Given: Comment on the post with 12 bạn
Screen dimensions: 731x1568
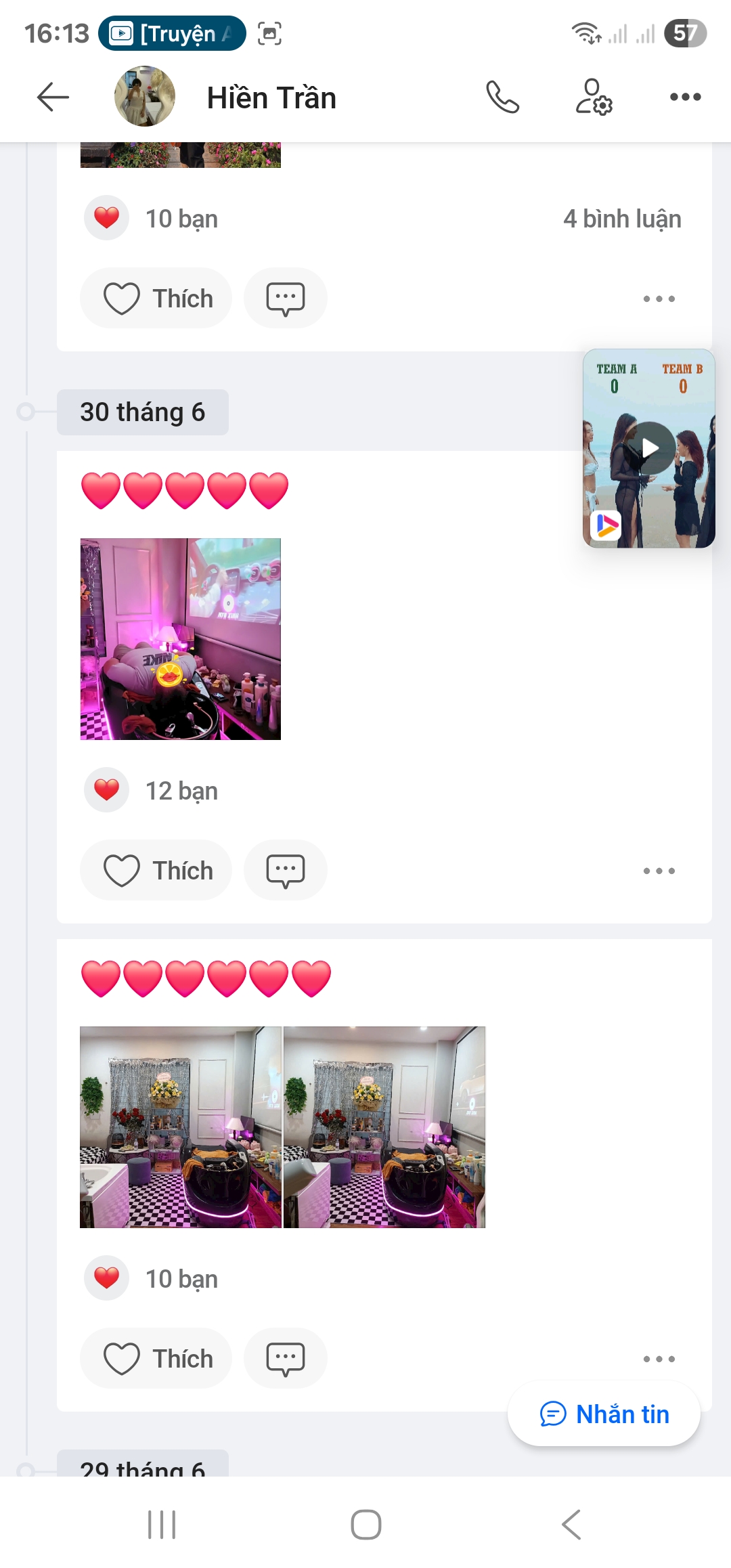Looking at the screenshot, I should pyautogui.click(x=285, y=870).
